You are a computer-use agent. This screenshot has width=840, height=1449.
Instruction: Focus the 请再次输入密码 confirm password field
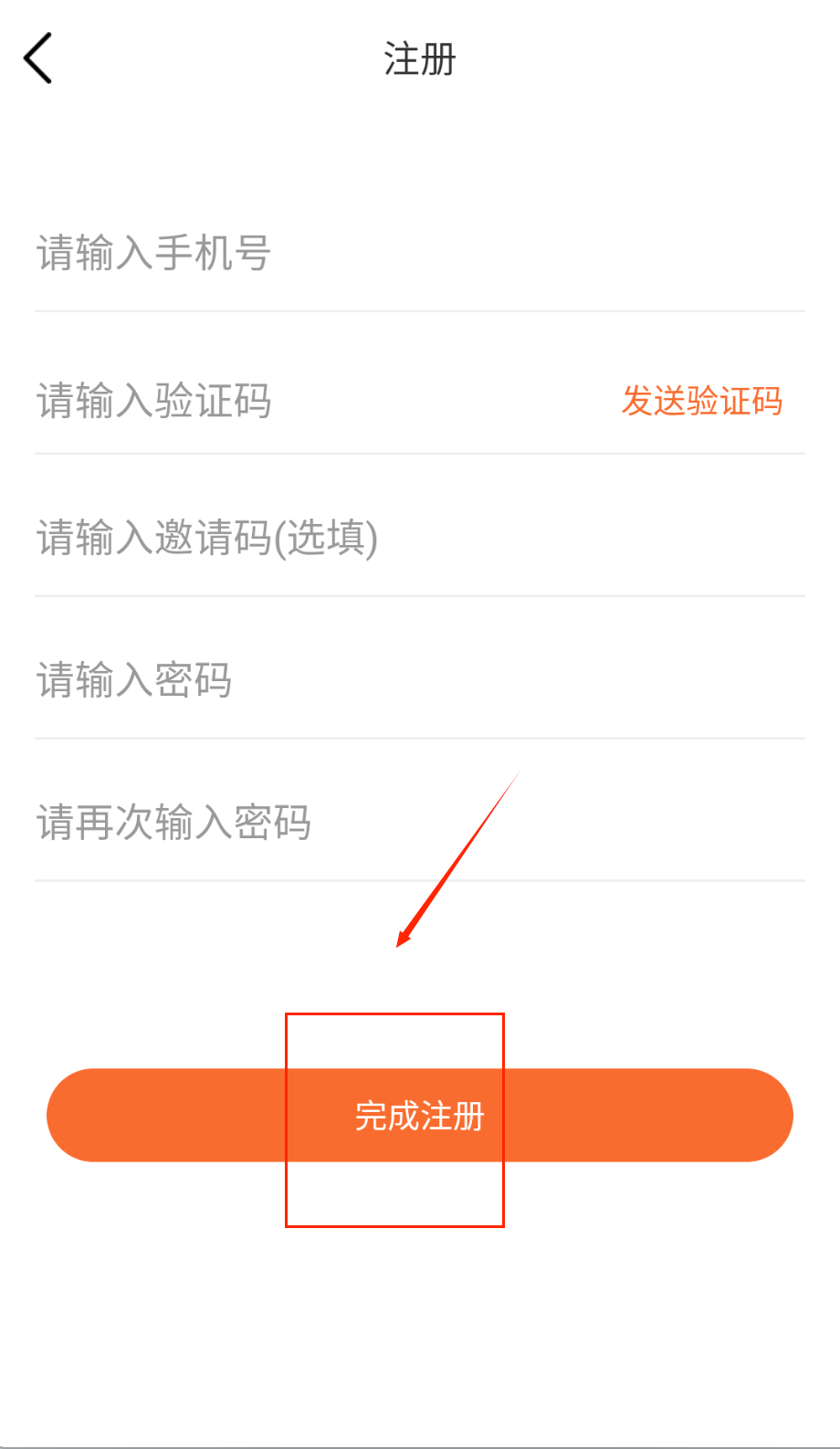click(365, 823)
